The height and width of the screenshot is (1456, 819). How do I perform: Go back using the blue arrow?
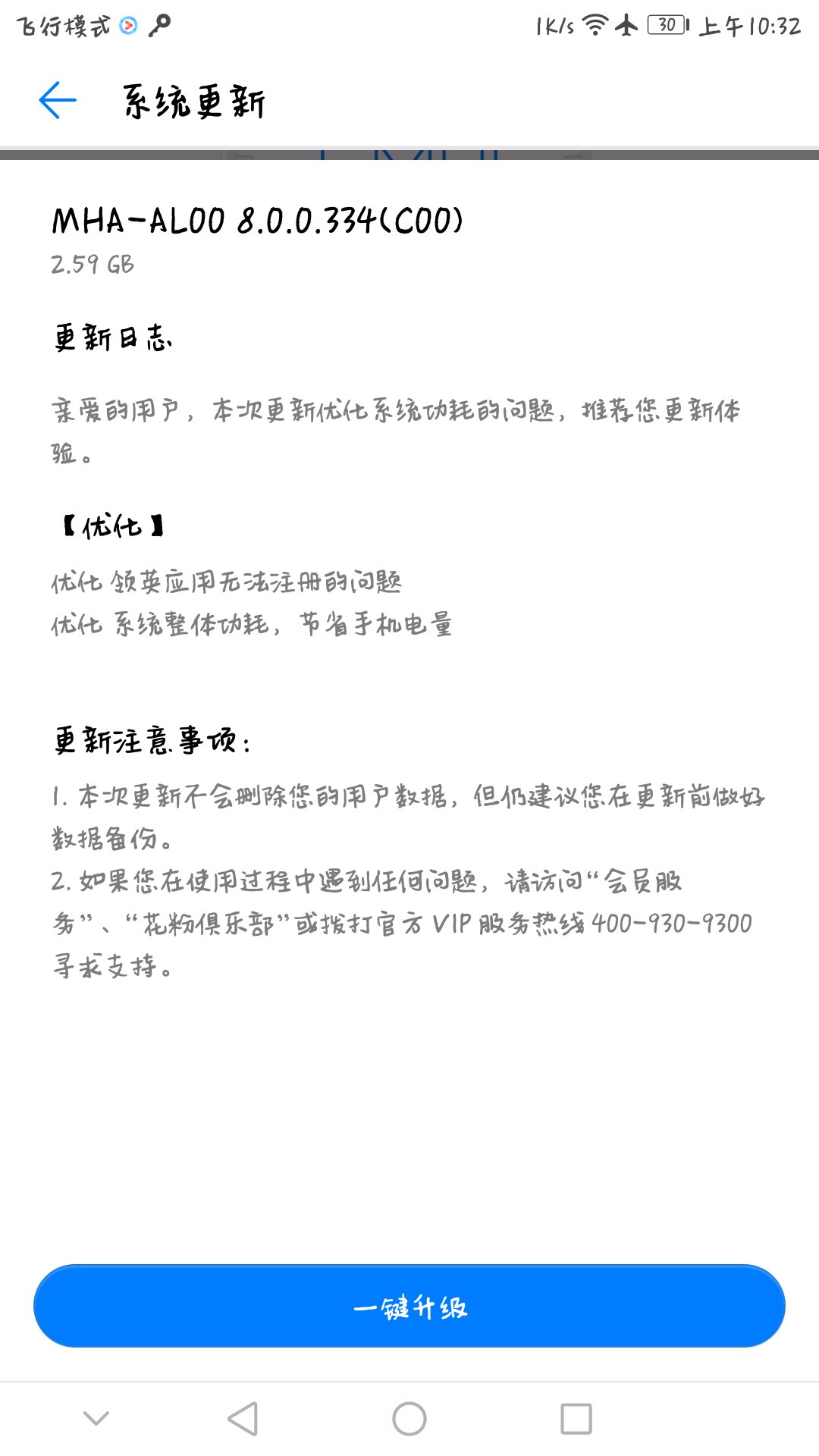pyautogui.click(x=58, y=100)
